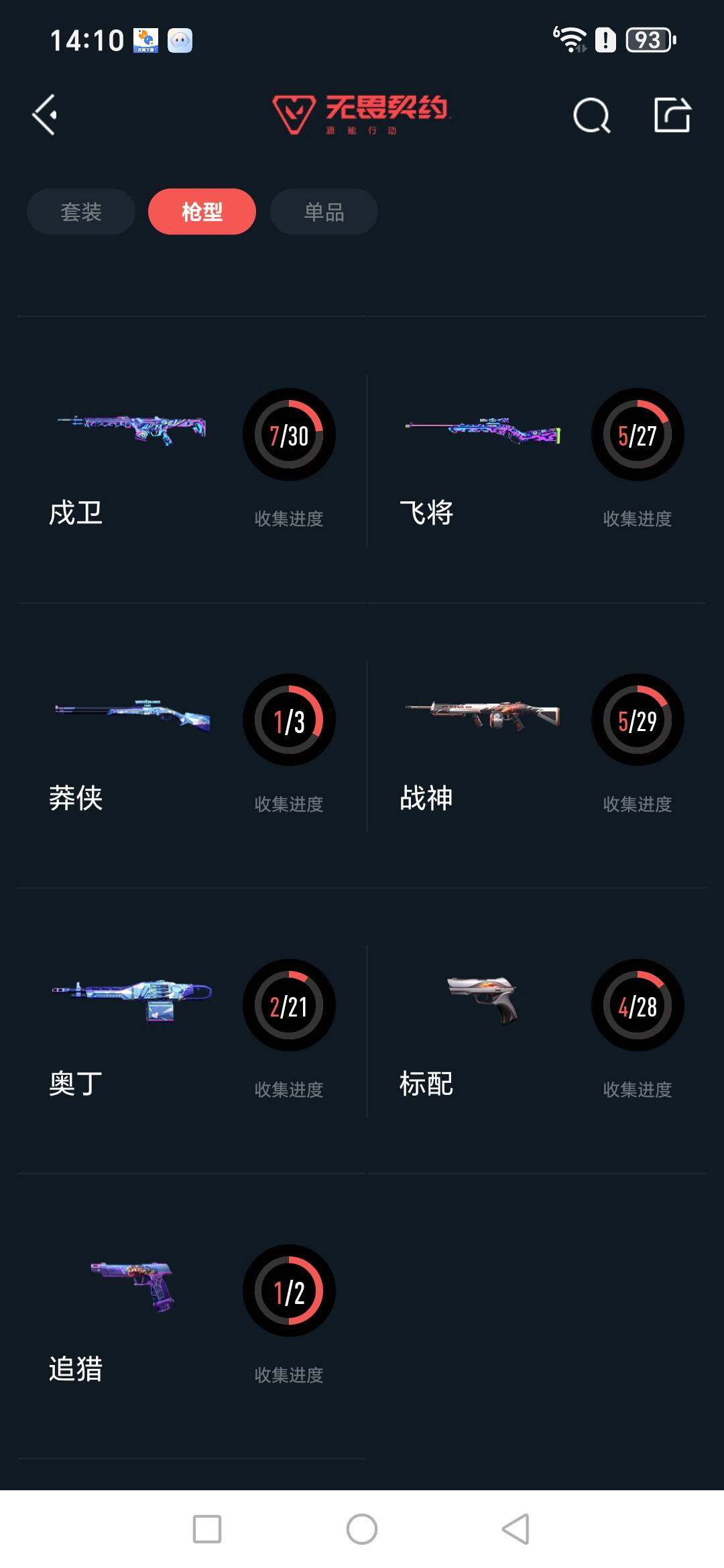View the 莽侠 weapon collection
The height and width of the screenshot is (1568, 724).
(x=192, y=745)
